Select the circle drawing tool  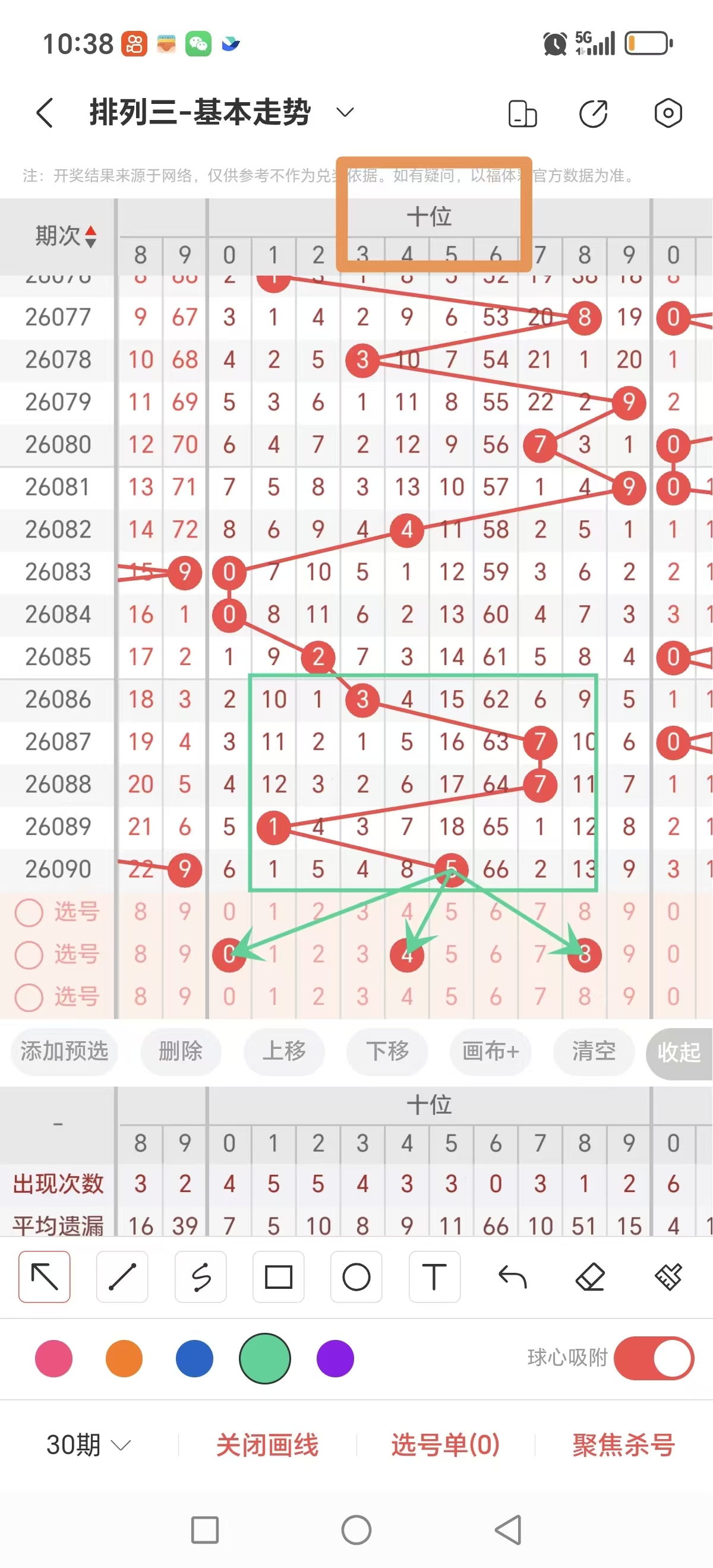click(357, 1278)
